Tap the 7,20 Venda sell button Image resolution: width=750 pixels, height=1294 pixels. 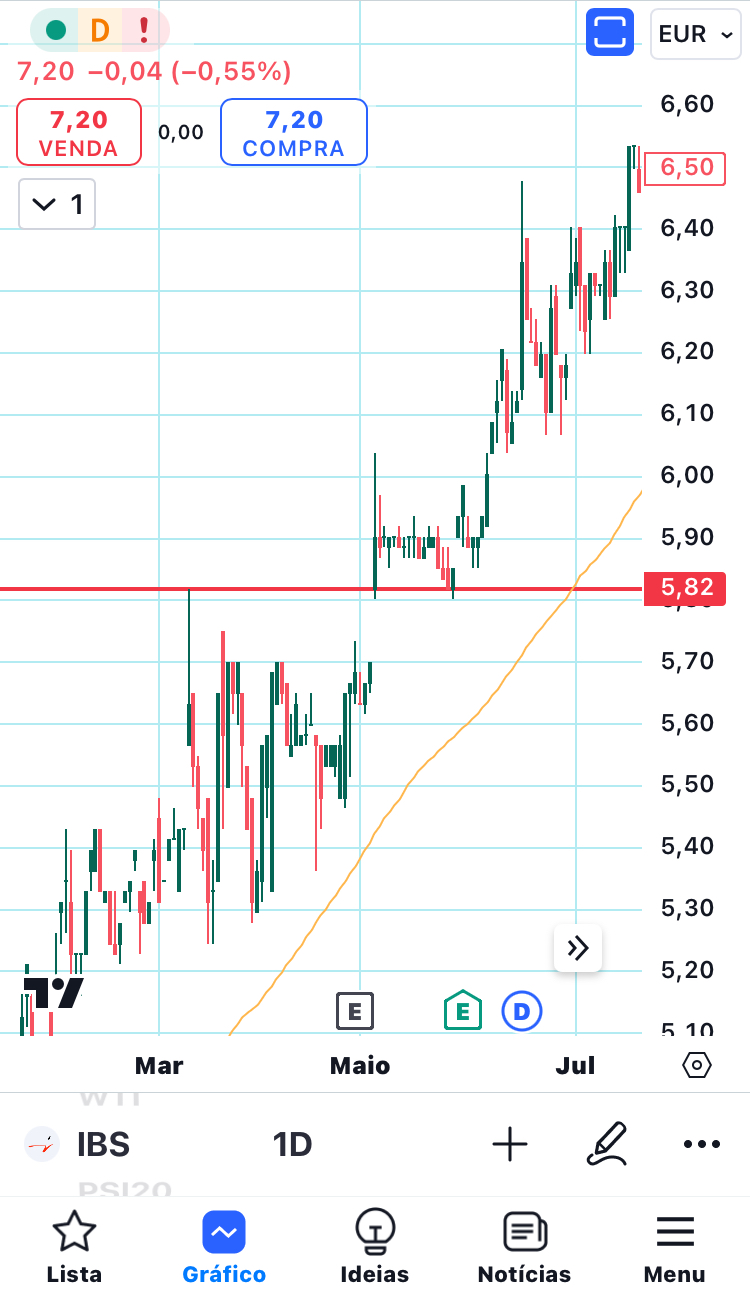click(x=79, y=133)
